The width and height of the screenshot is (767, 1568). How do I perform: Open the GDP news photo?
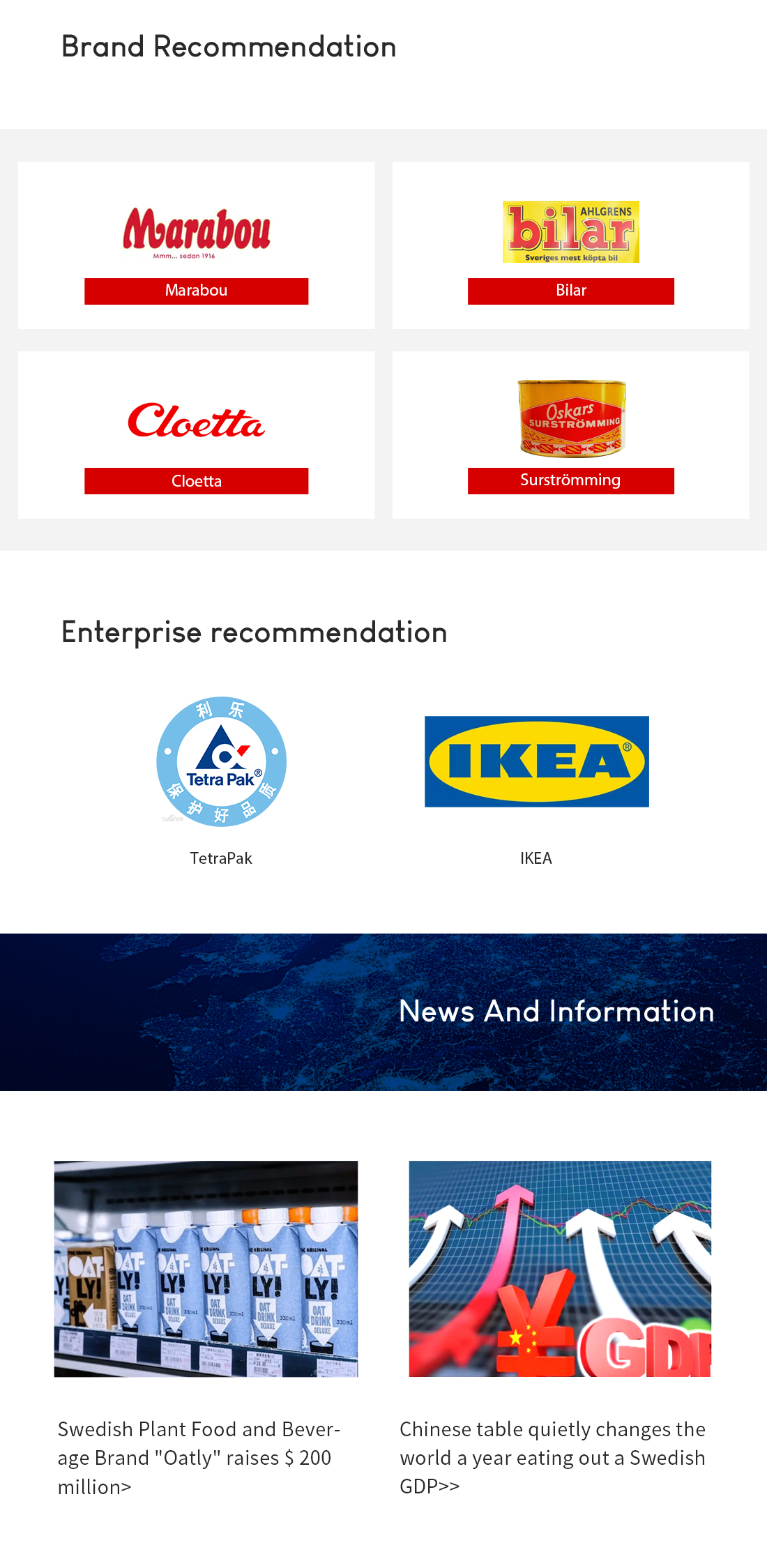(560, 1268)
